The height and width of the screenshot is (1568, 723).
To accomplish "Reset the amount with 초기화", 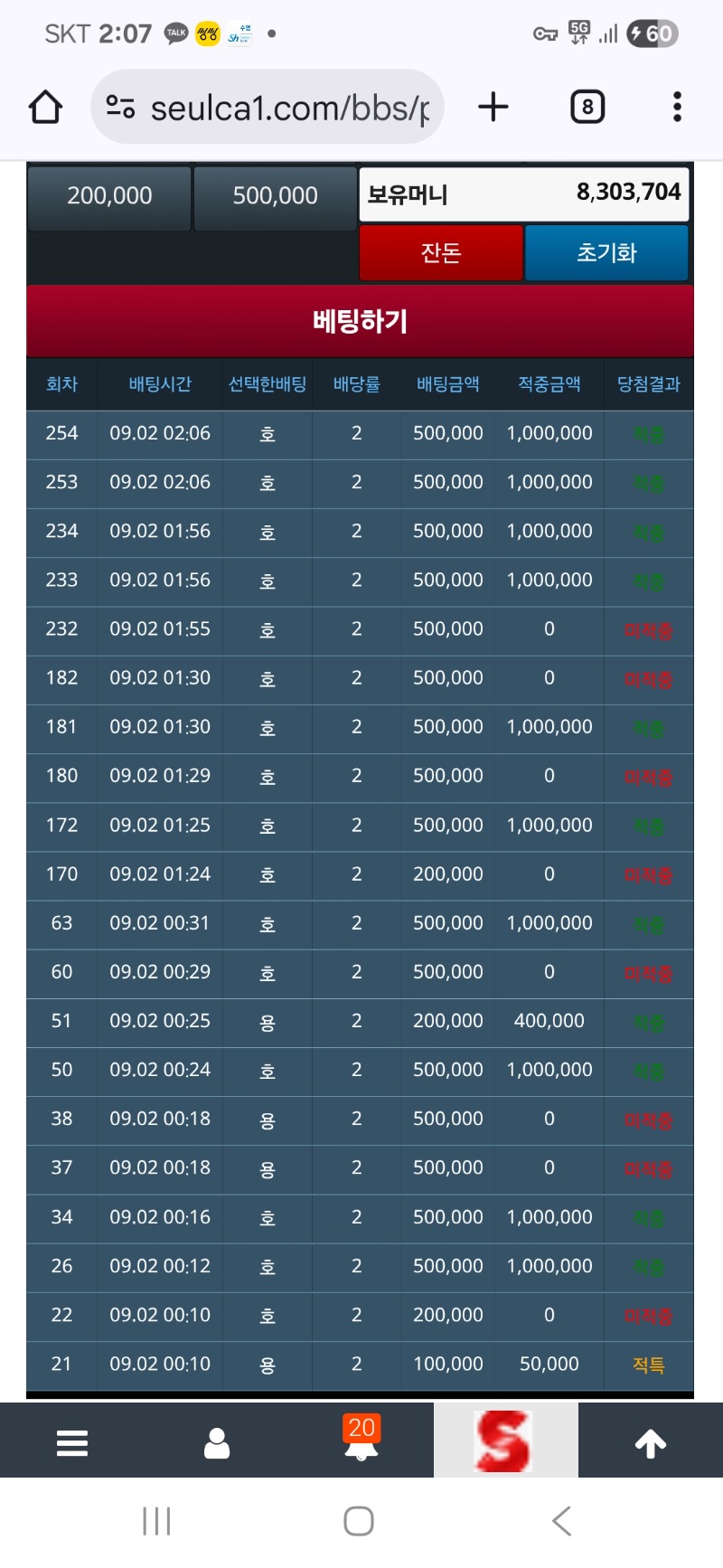I will point(606,252).
